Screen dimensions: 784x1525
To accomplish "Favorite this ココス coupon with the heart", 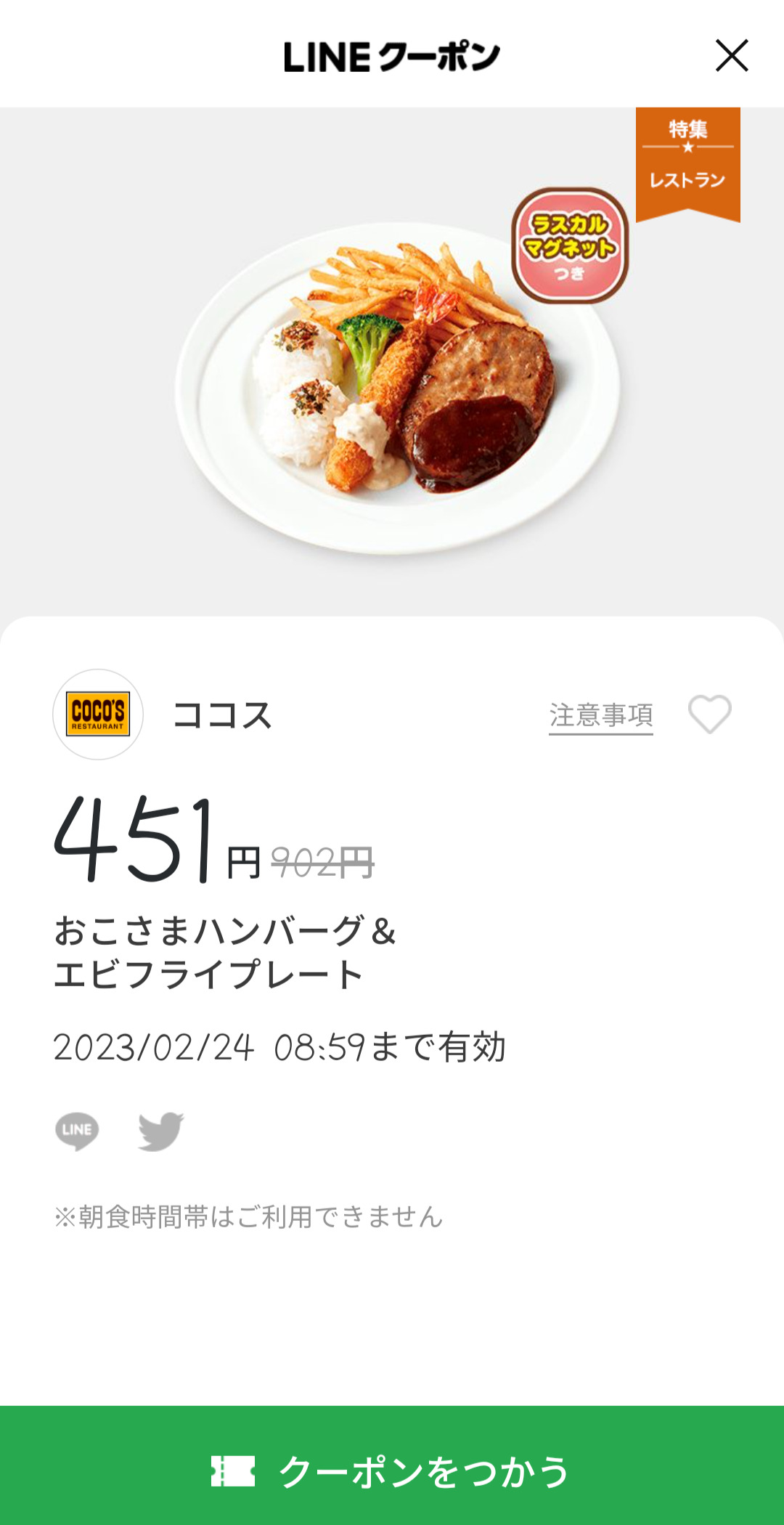I will click(709, 715).
